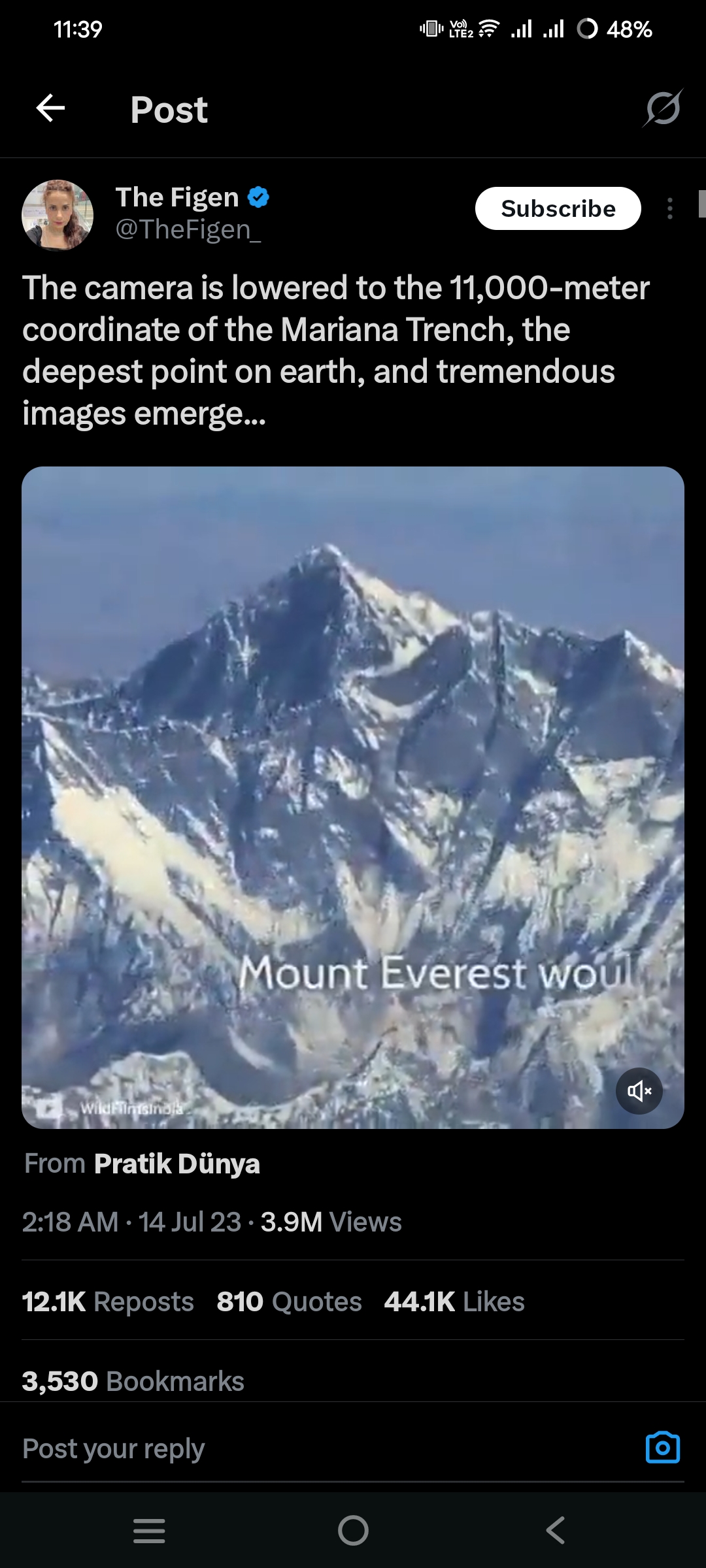
Task: View the 12.1K Reposts list
Action: [x=108, y=1301]
